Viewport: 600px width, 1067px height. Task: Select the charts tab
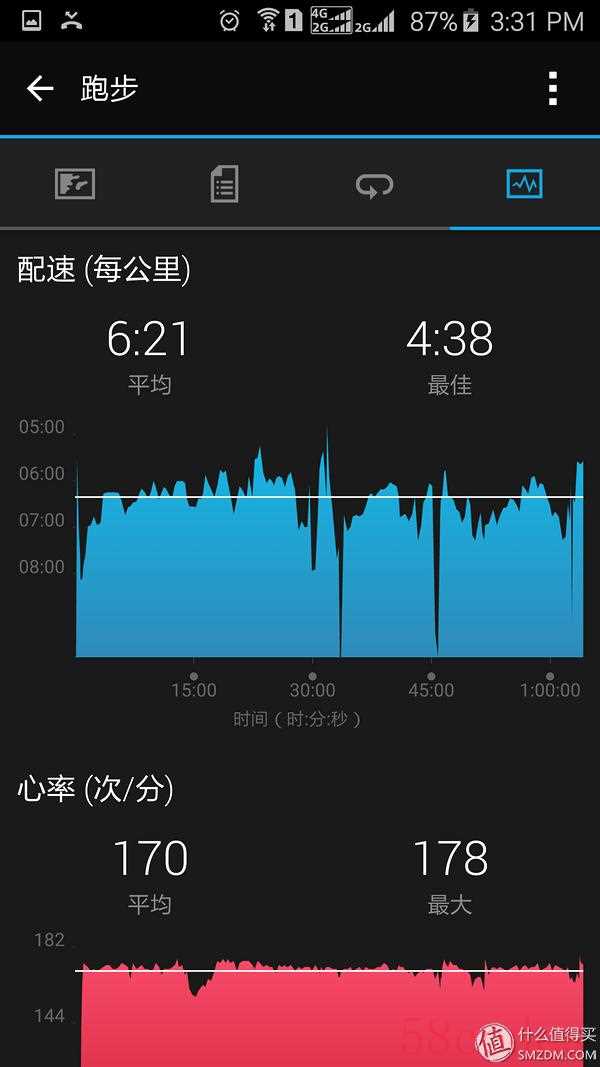524,184
